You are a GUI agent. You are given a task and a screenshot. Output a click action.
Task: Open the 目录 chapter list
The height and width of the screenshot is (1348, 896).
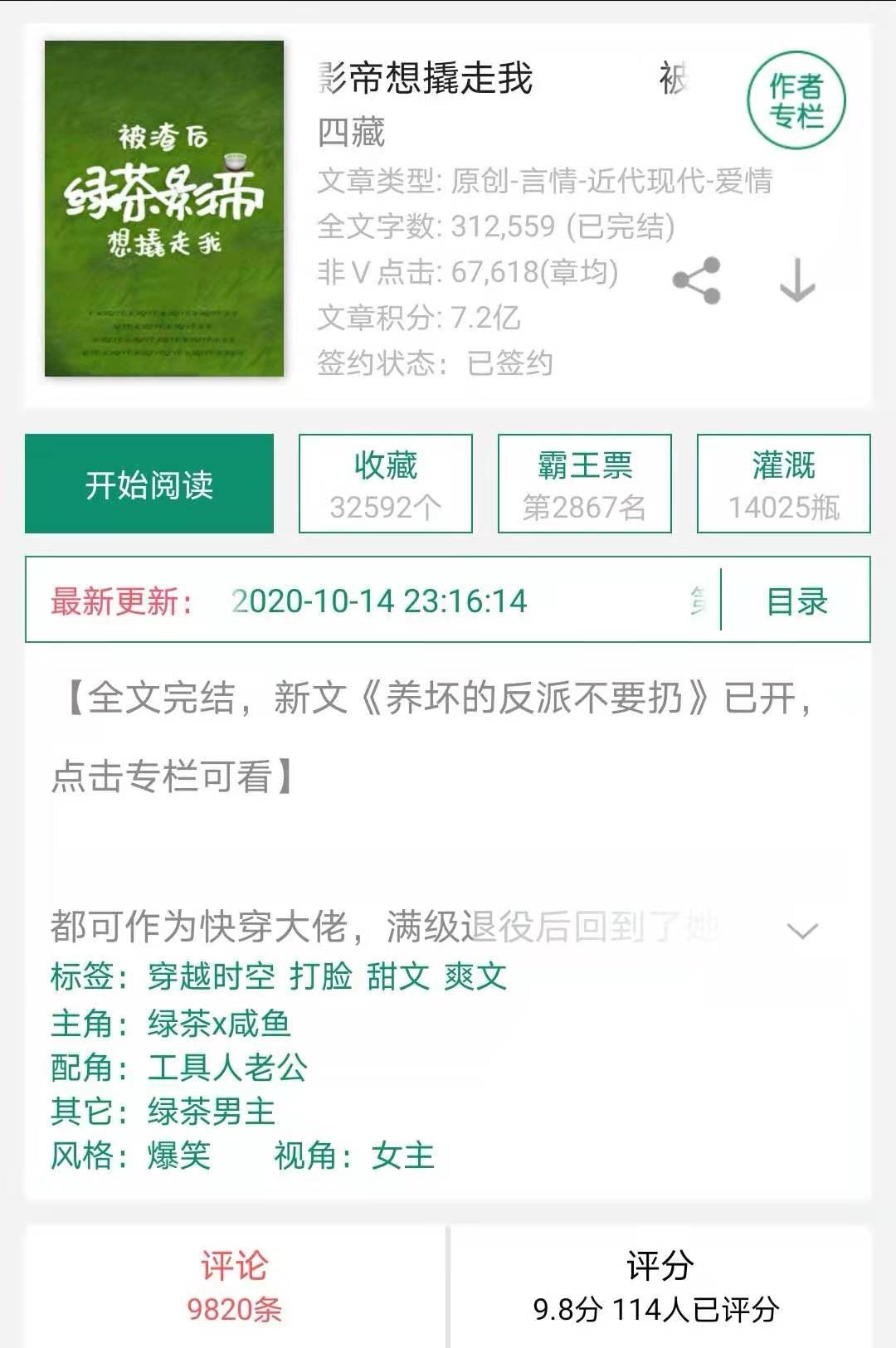coord(796,601)
